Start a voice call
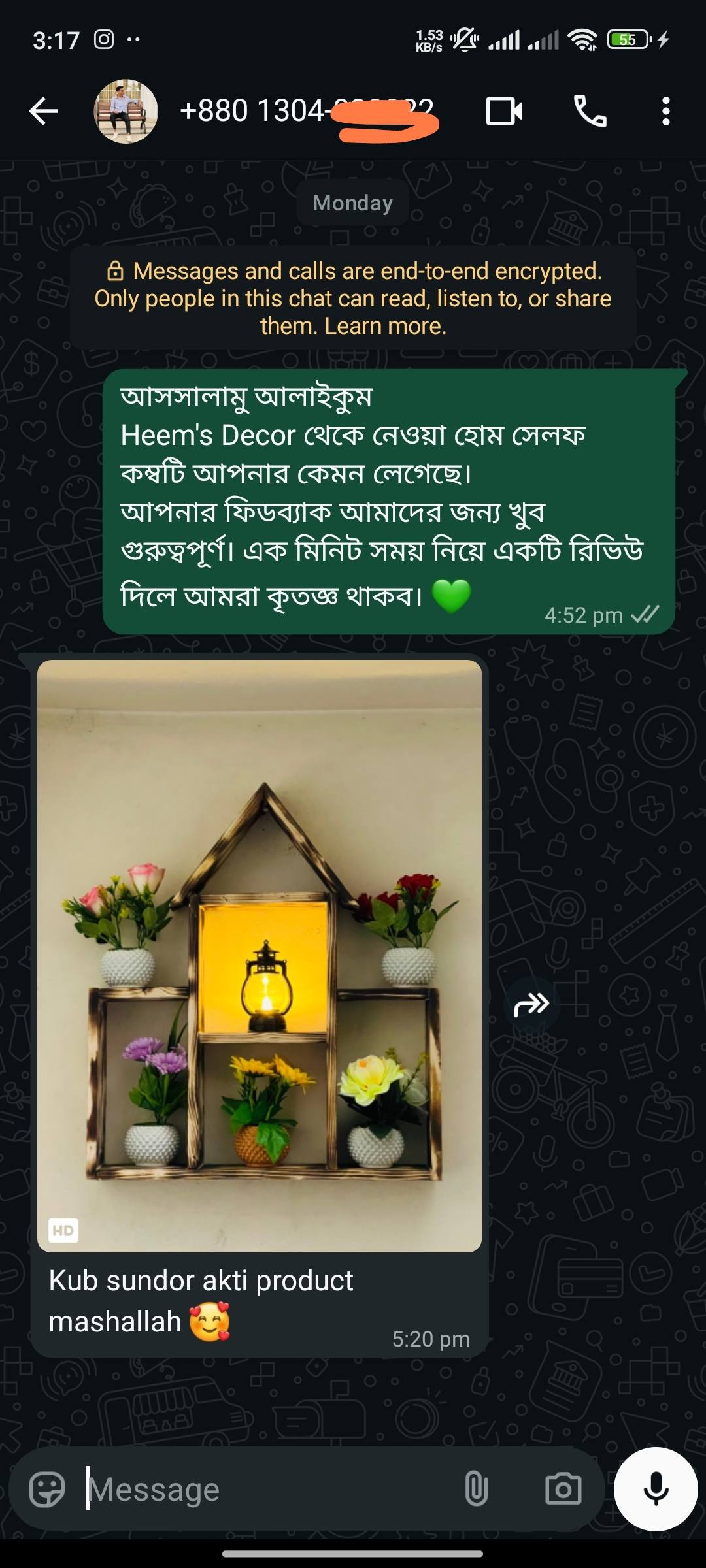Screen dimensions: 706x1568 (x=590, y=111)
